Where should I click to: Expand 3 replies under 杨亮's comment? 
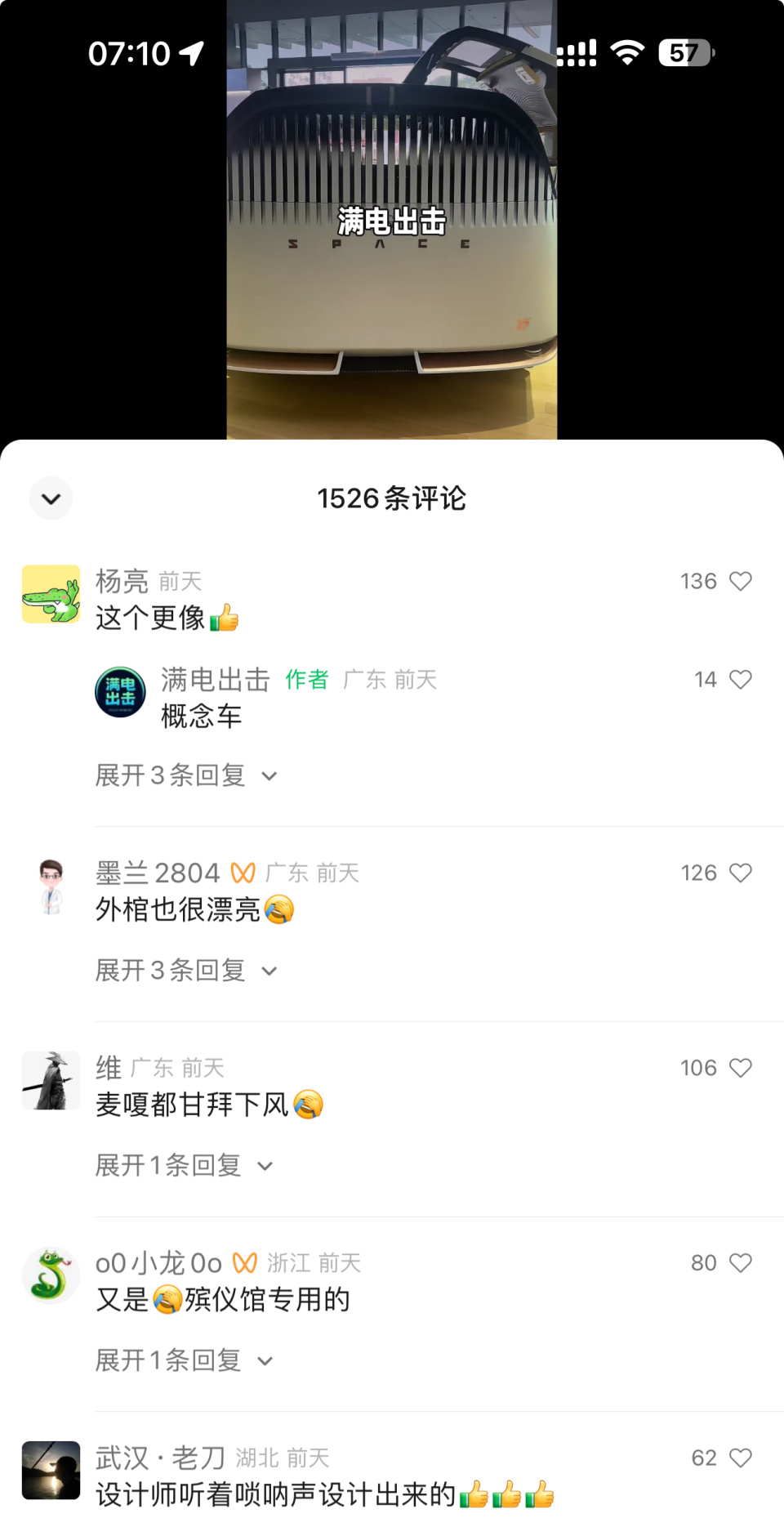click(186, 775)
